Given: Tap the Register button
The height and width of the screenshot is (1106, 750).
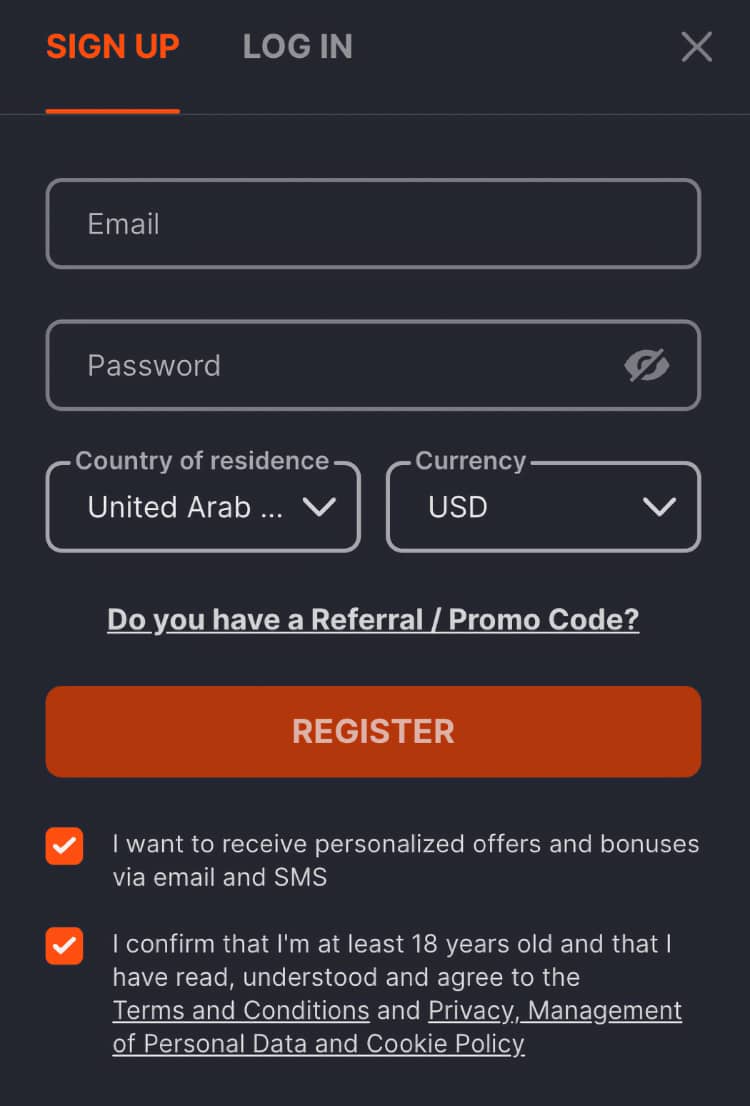Looking at the screenshot, I should tap(373, 731).
